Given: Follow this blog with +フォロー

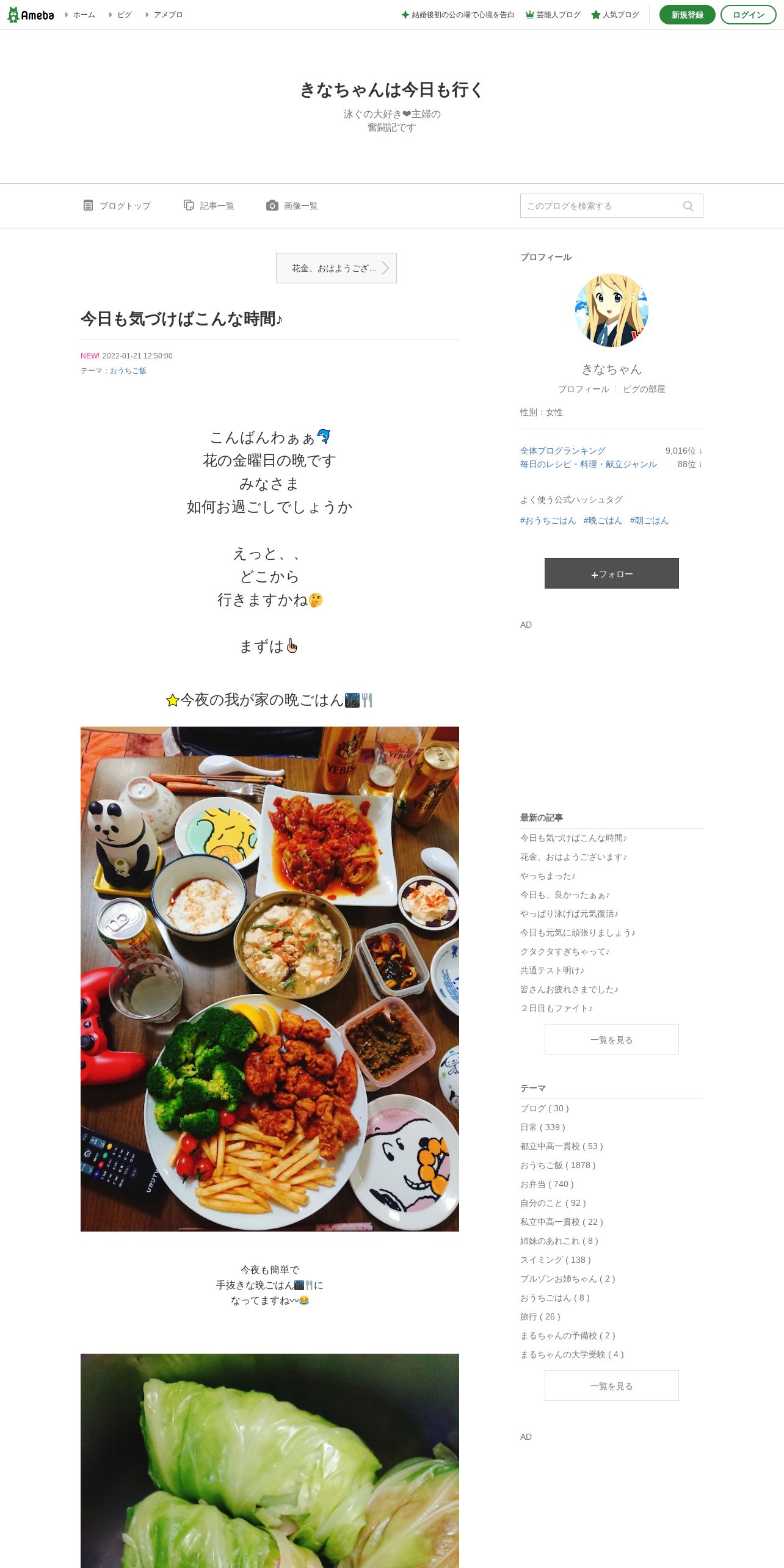Looking at the screenshot, I should [612, 573].
